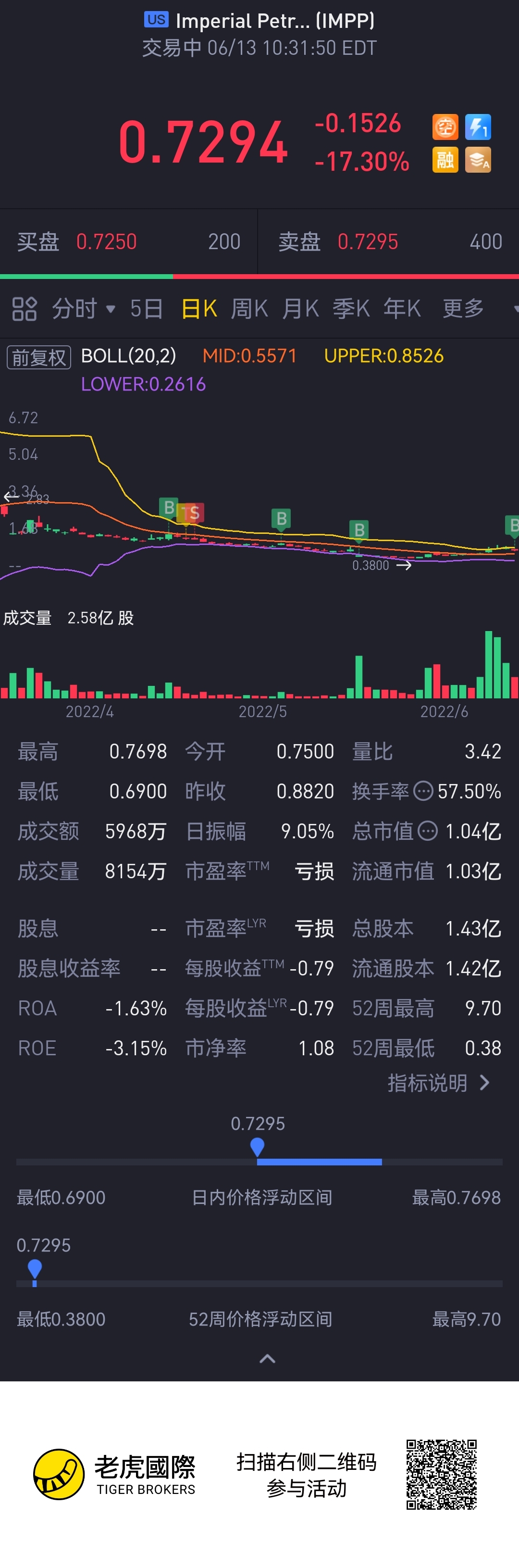Open 指标说明 indicator explanations

coord(438,1082)
